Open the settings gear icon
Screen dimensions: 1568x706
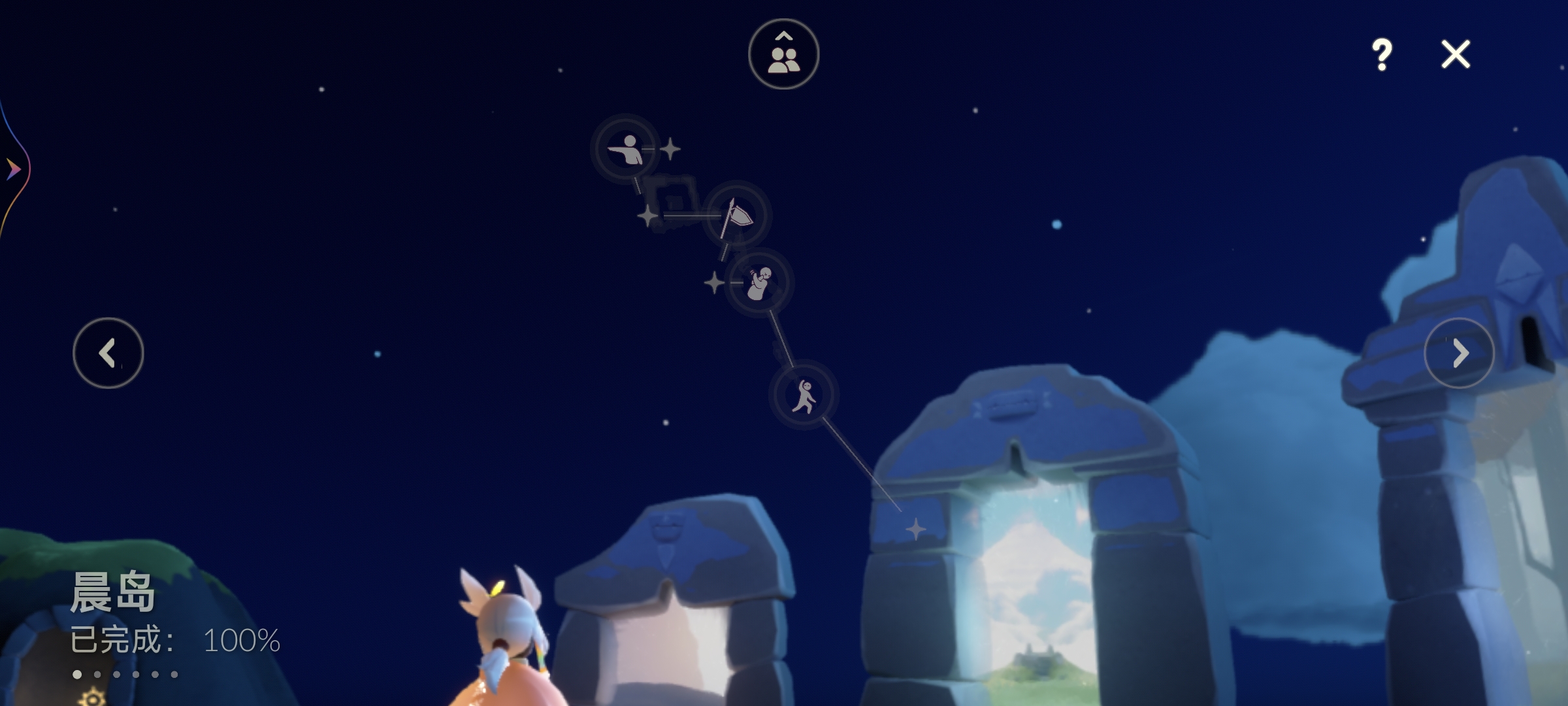click(x=92, y=698)
